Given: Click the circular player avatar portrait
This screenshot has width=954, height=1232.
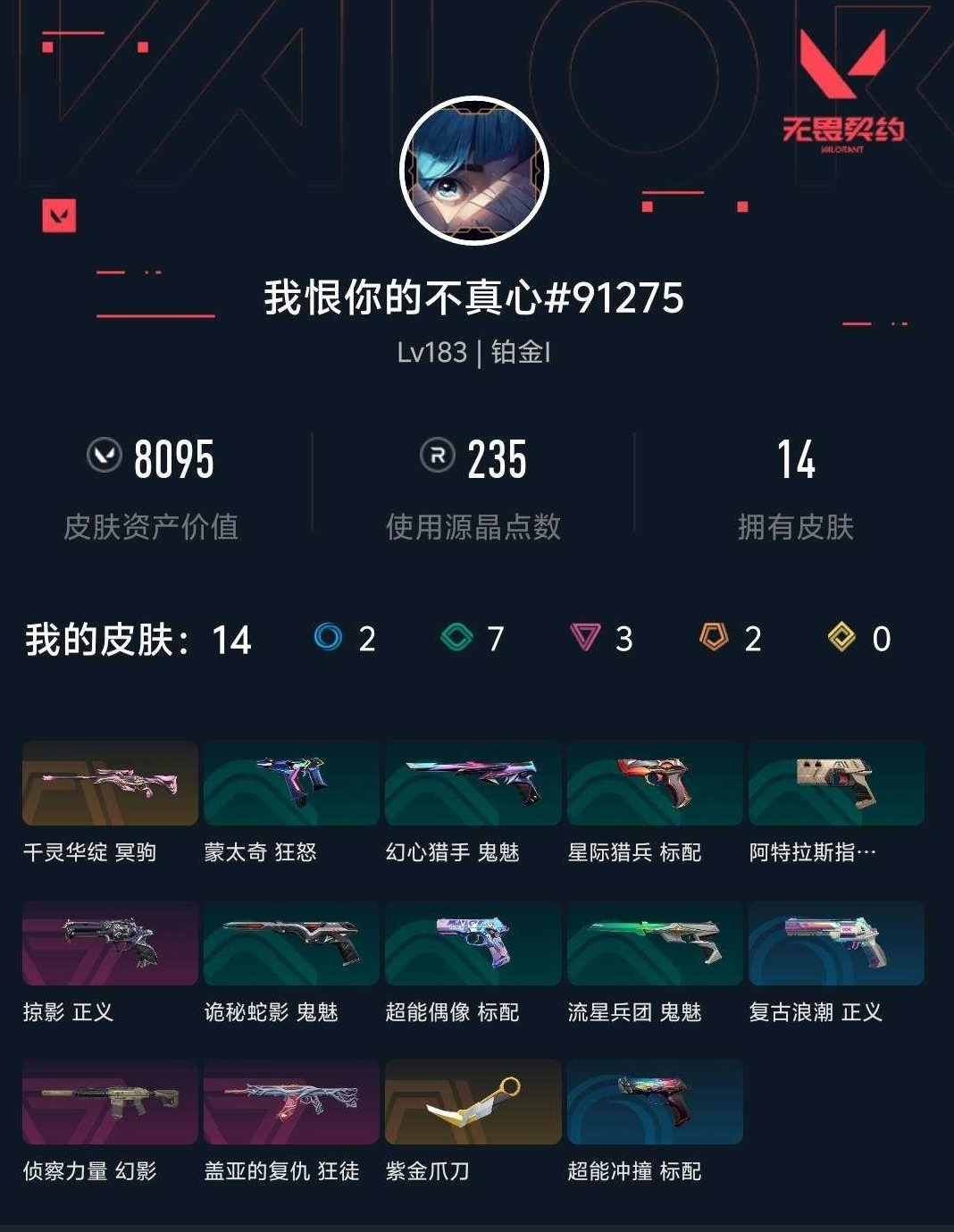Looking at the screenshot, I should pos(476,168).
